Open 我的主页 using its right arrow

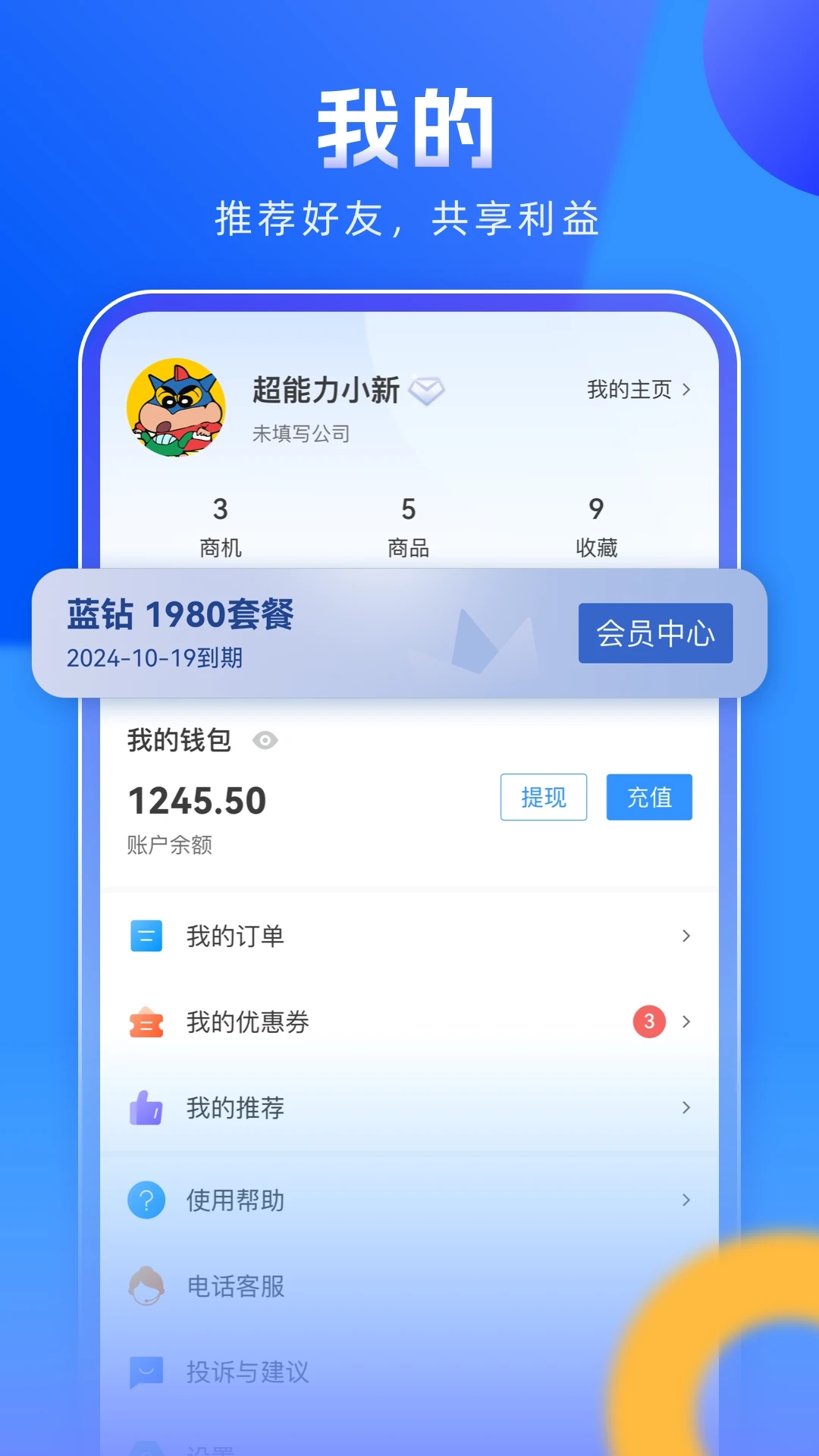(x=687, y=390)
